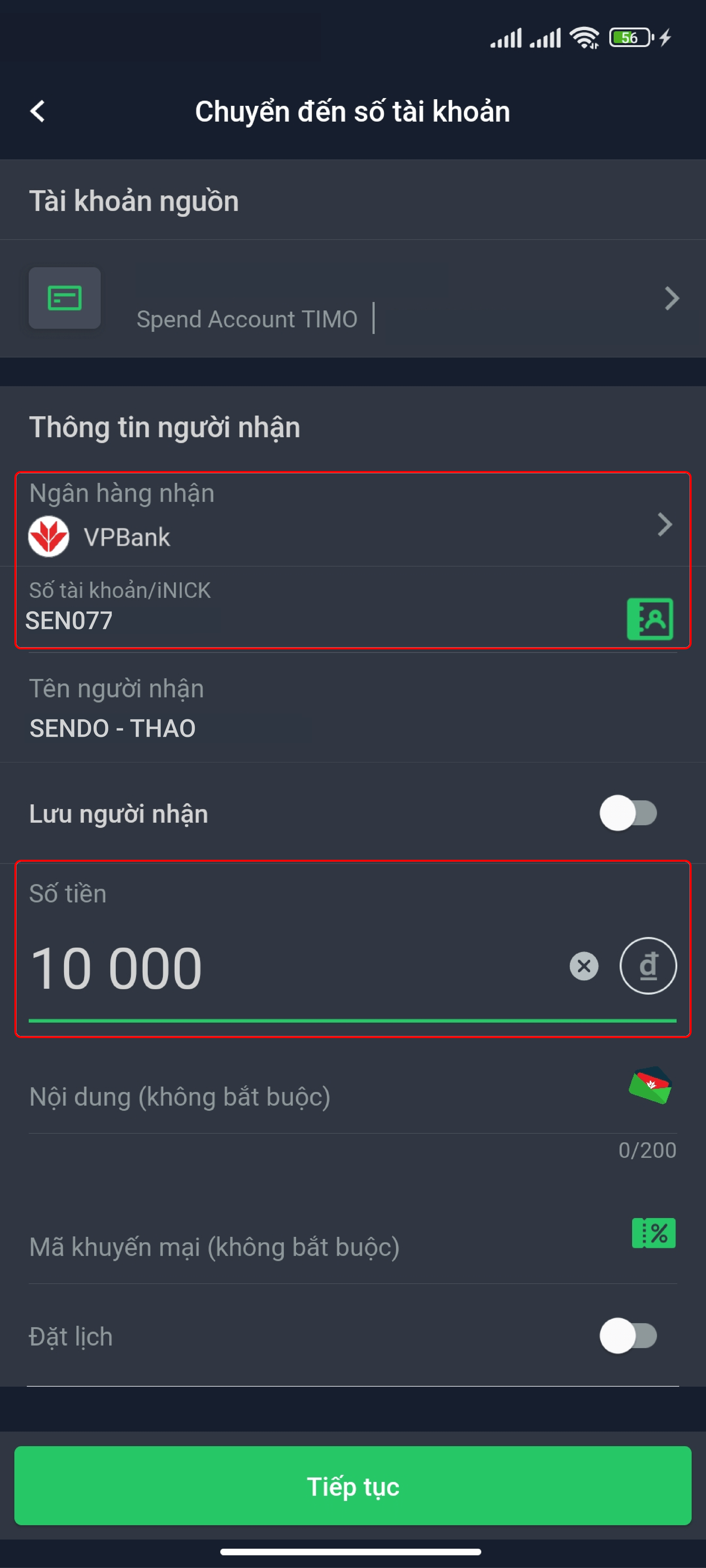The image size is (706, 1568).
Task: Turn on the Đặt lịch schedule switch
Action: (x=628, y=1335)
